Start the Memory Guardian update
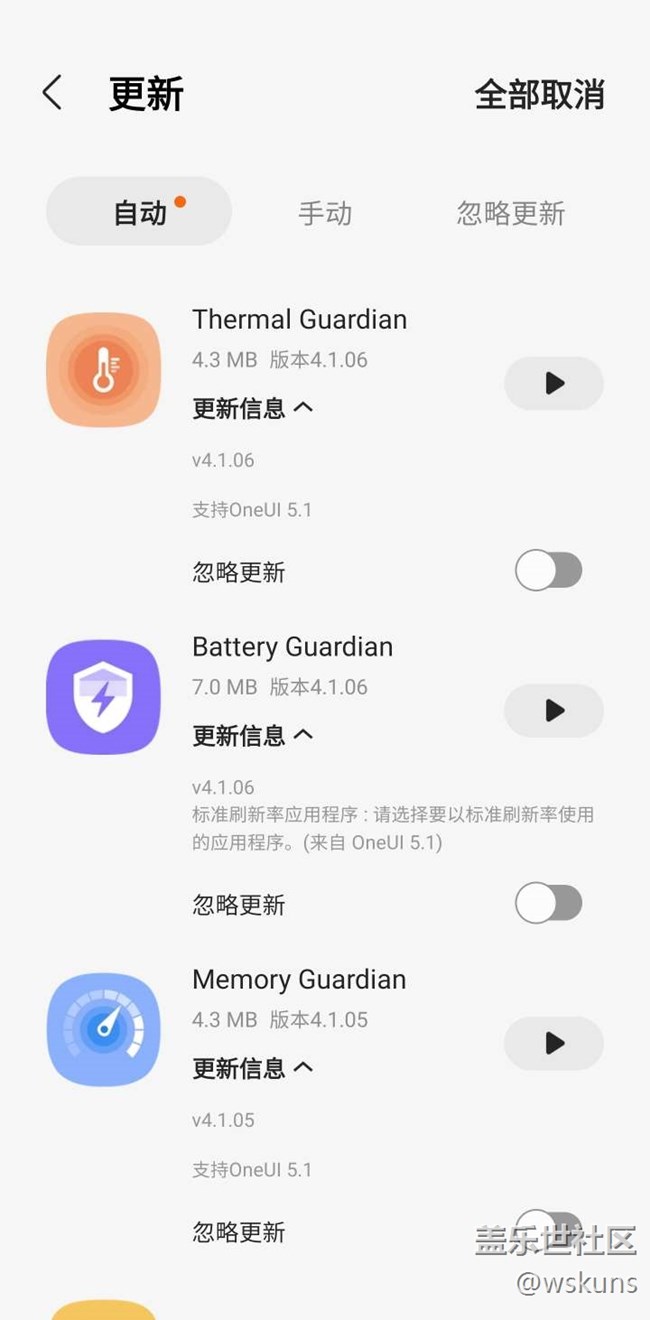Image resolution: width=650 pixels, height=1320 pixels. 553,1043
